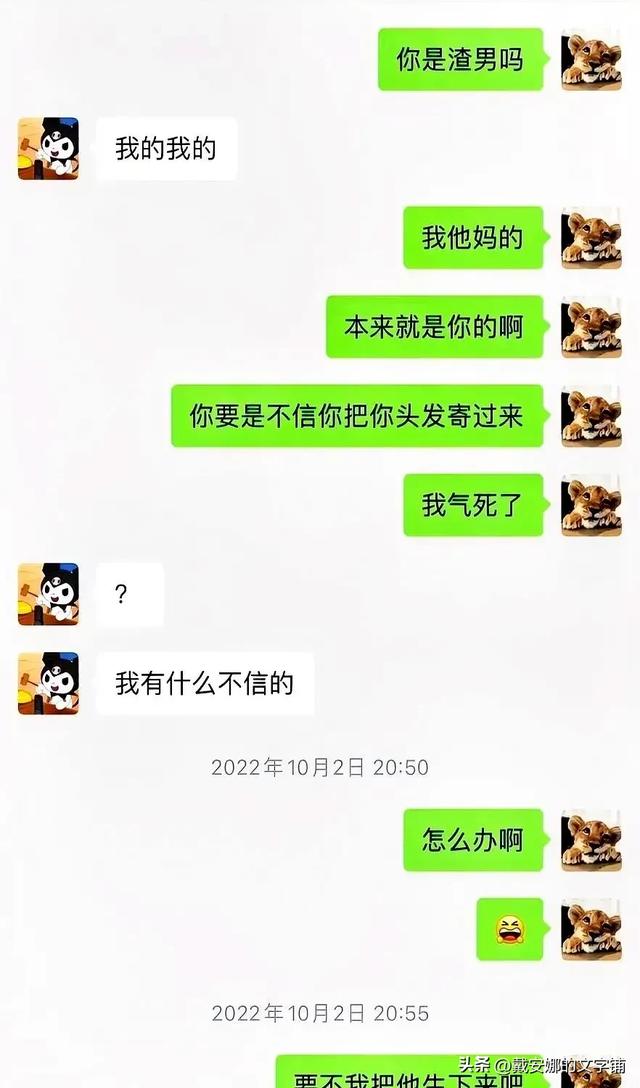
Task: Tap the lion avatar beside "怎么办啊"
Action: [x=591, y=840]
